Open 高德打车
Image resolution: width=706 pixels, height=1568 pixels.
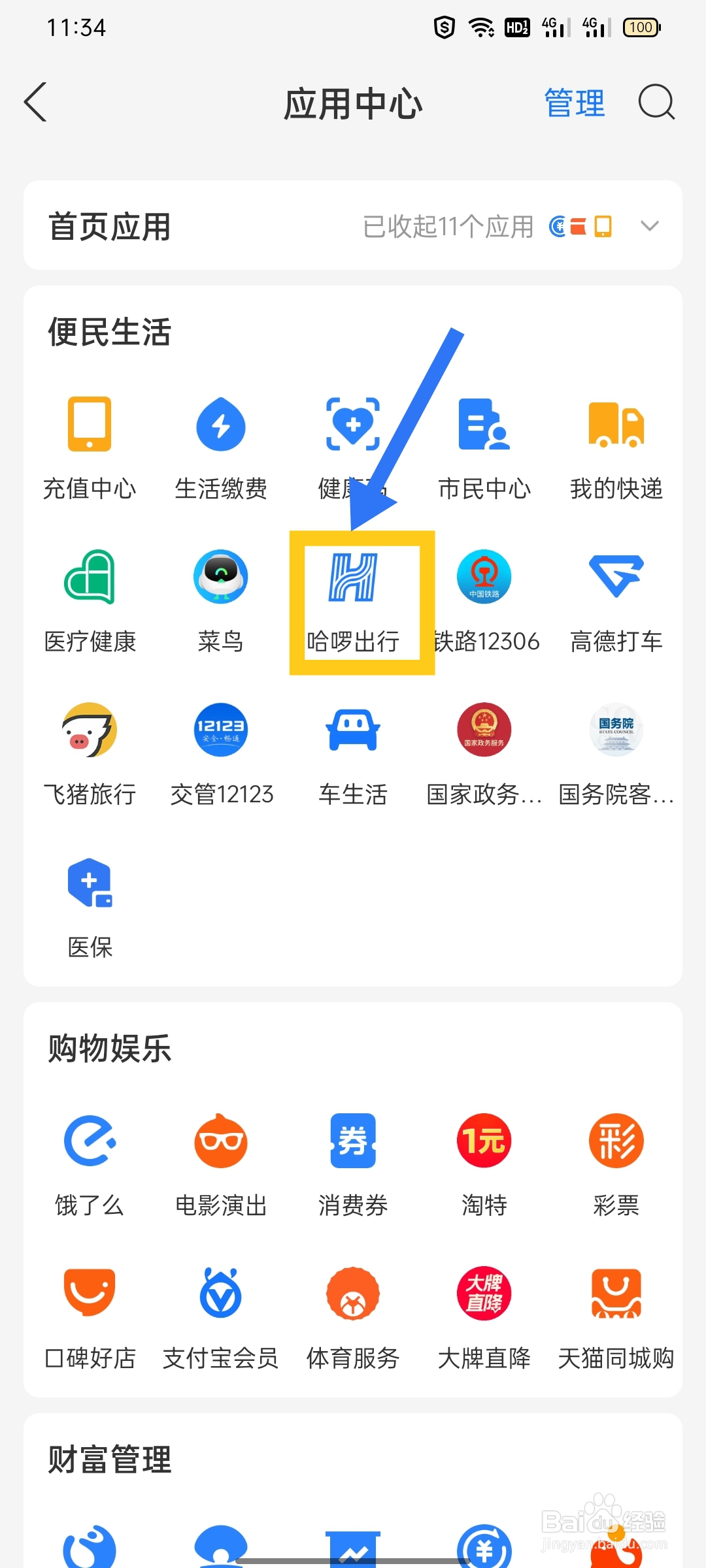coord(616,602)
